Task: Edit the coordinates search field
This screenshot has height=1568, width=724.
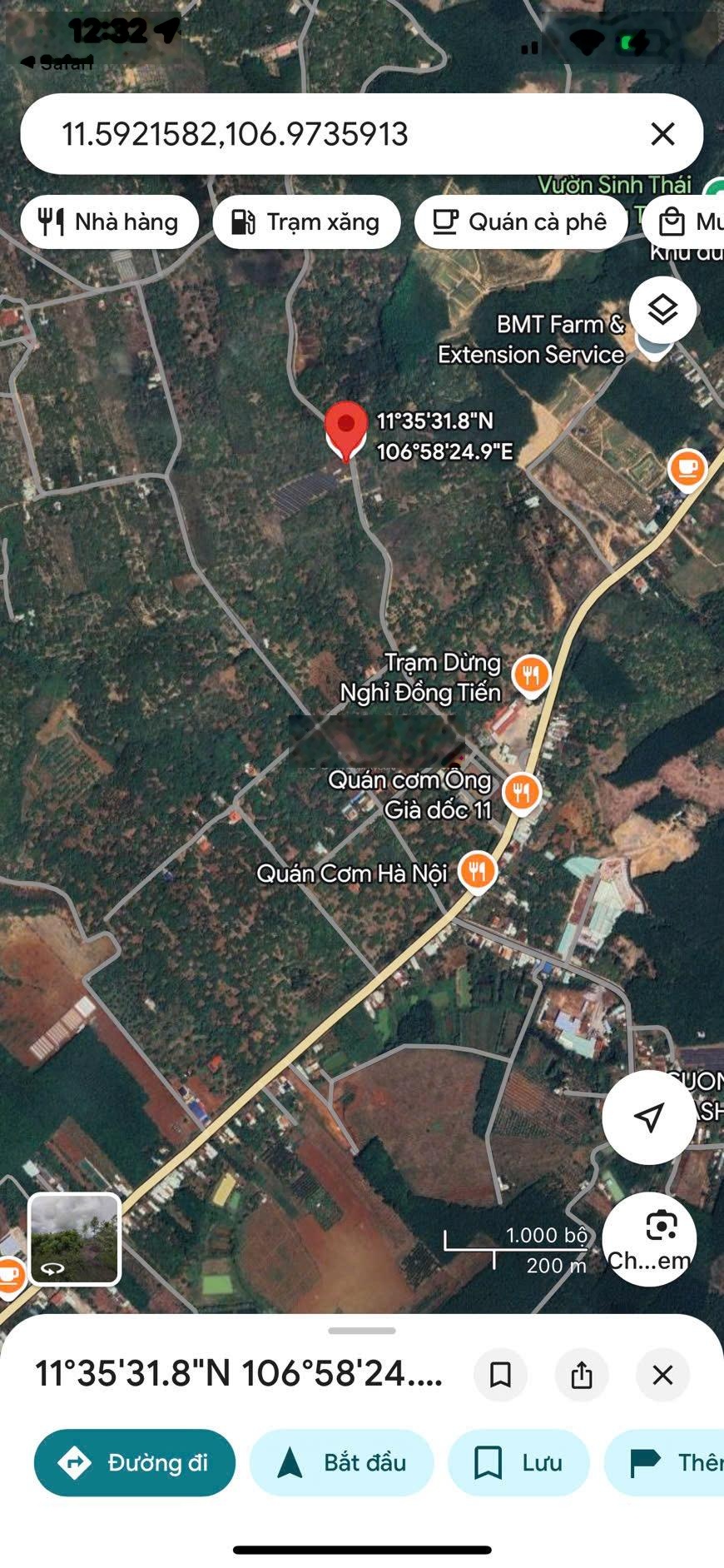Action: tap(333, 134)
